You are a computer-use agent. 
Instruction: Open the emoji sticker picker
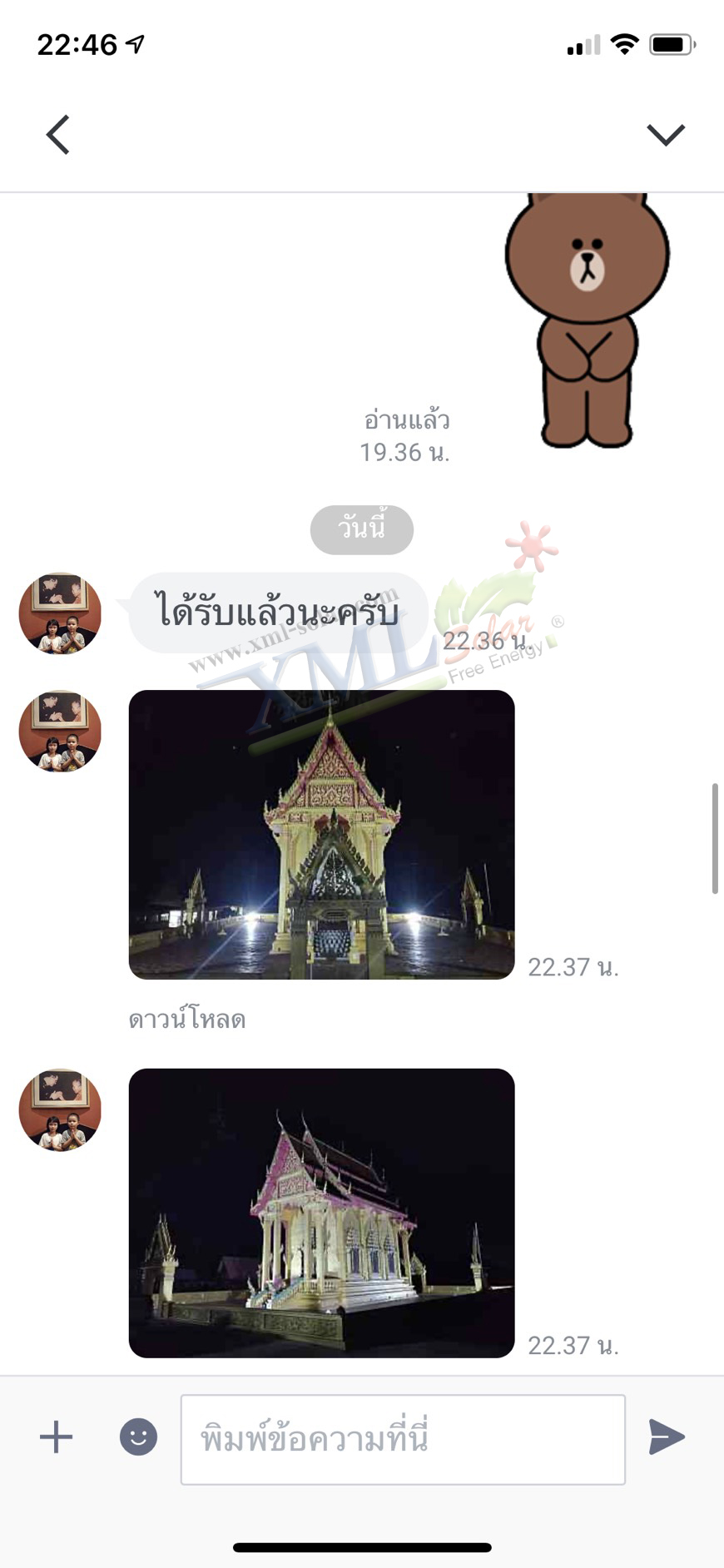pyautogui.click(x=138, y=1437)
